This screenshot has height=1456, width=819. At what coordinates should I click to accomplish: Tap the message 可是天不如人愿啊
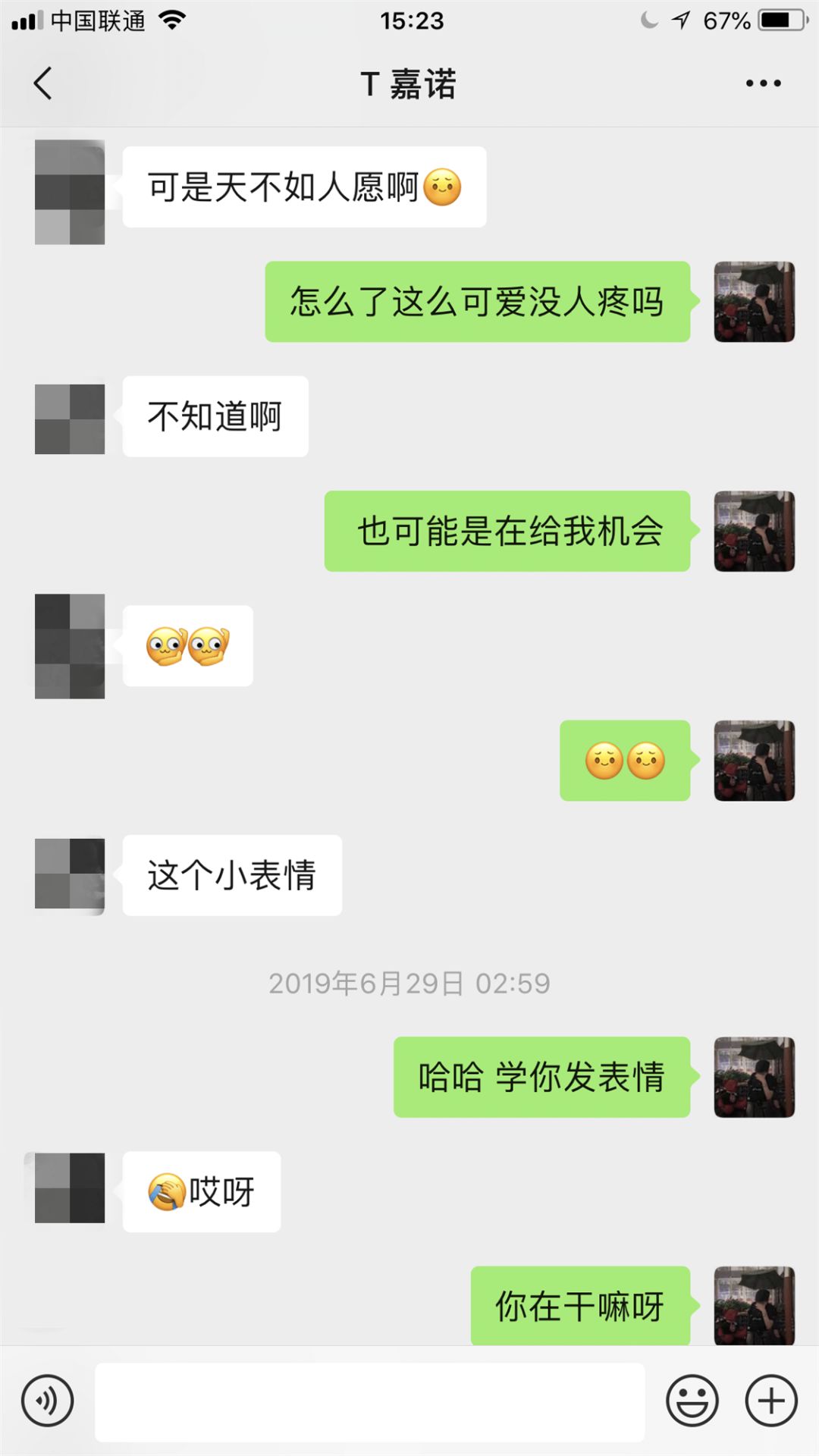coord(302,188)
